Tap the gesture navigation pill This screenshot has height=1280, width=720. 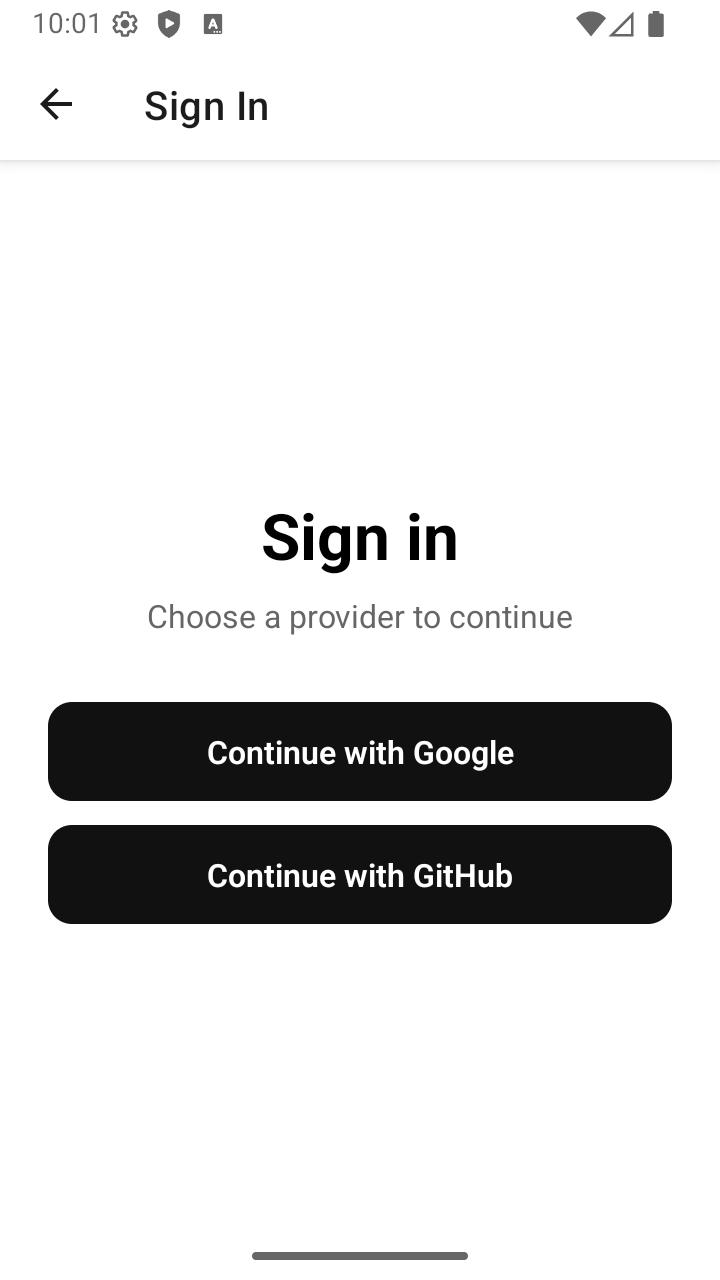coord(360,1255)
